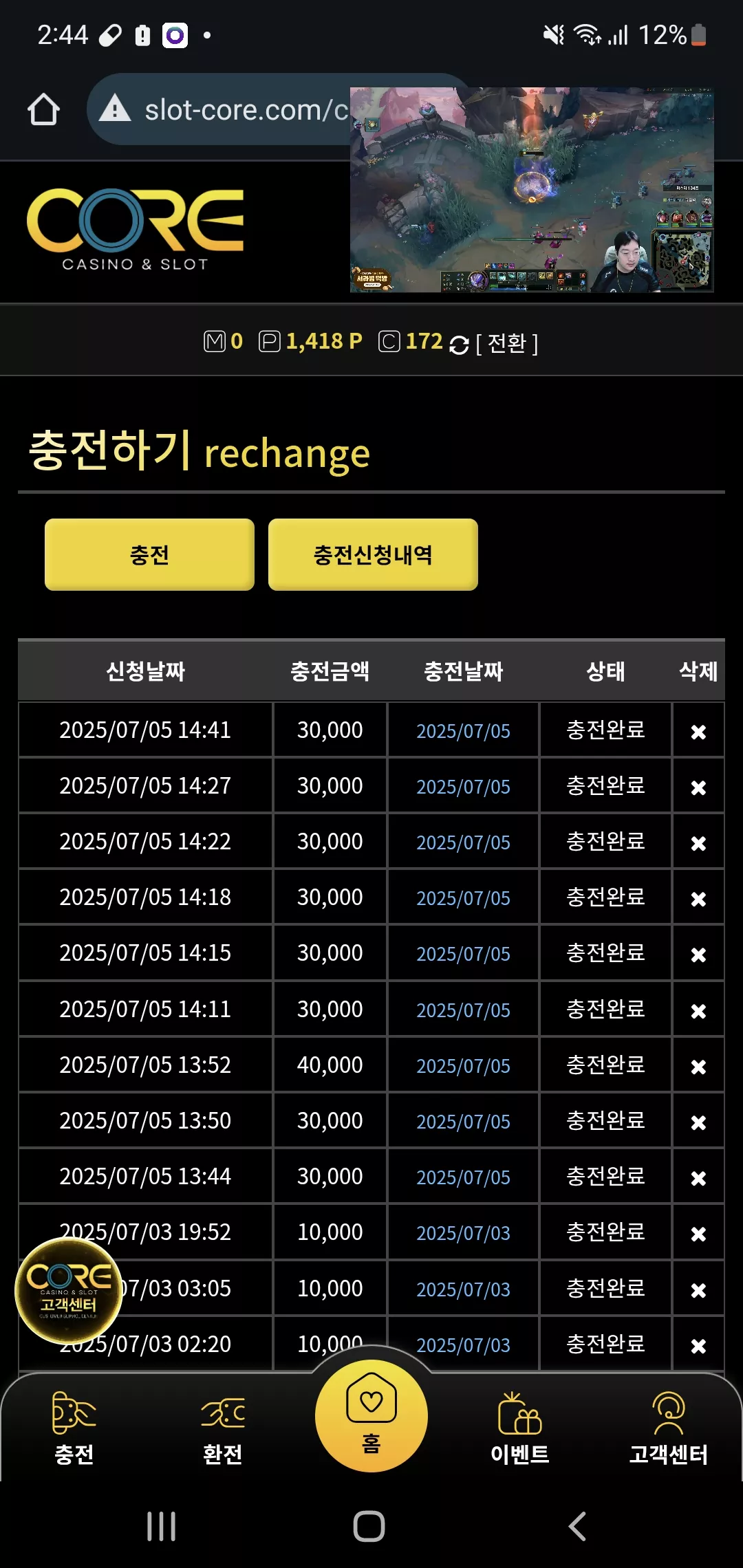Open 충전신청내역 history

pyautogui.click(x=373, y=554)
